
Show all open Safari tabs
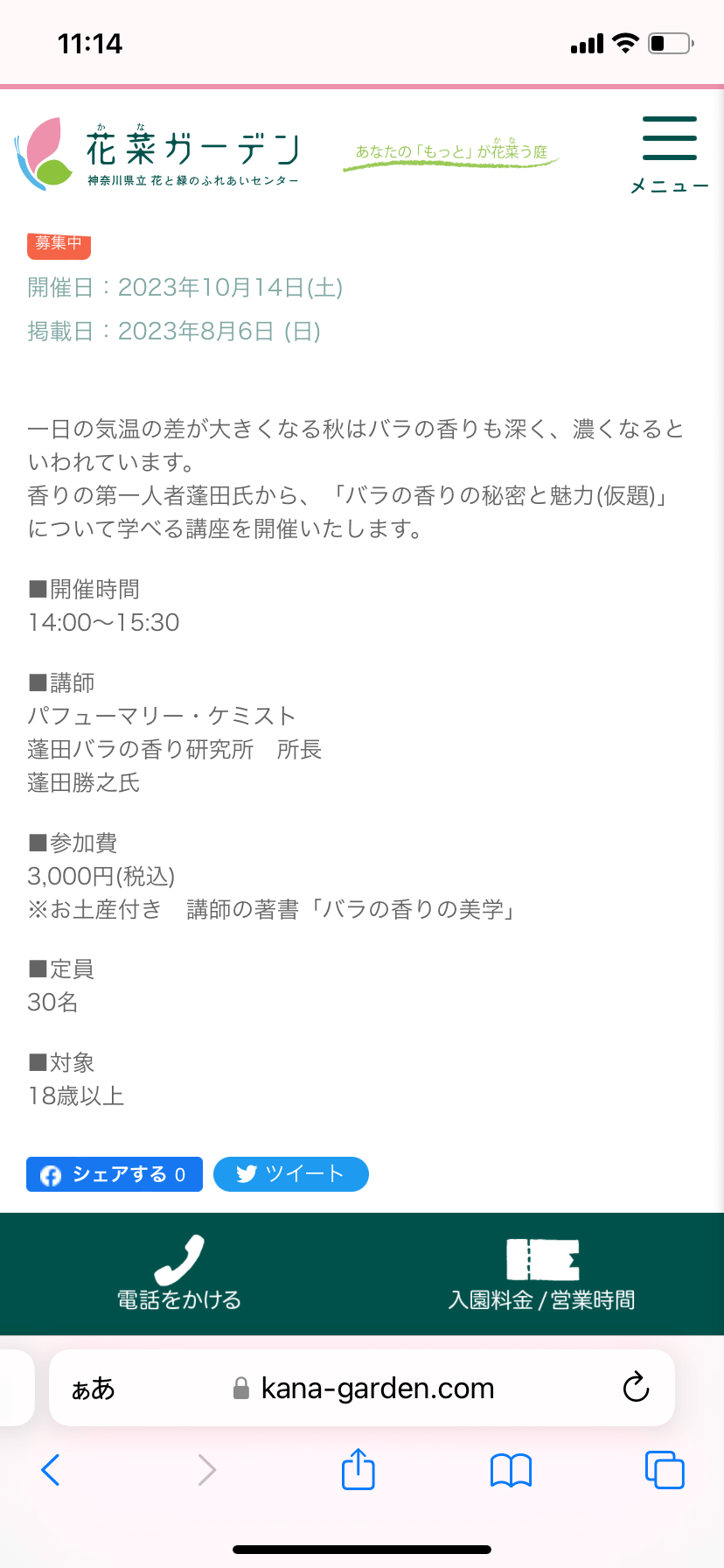[665, 1470]
